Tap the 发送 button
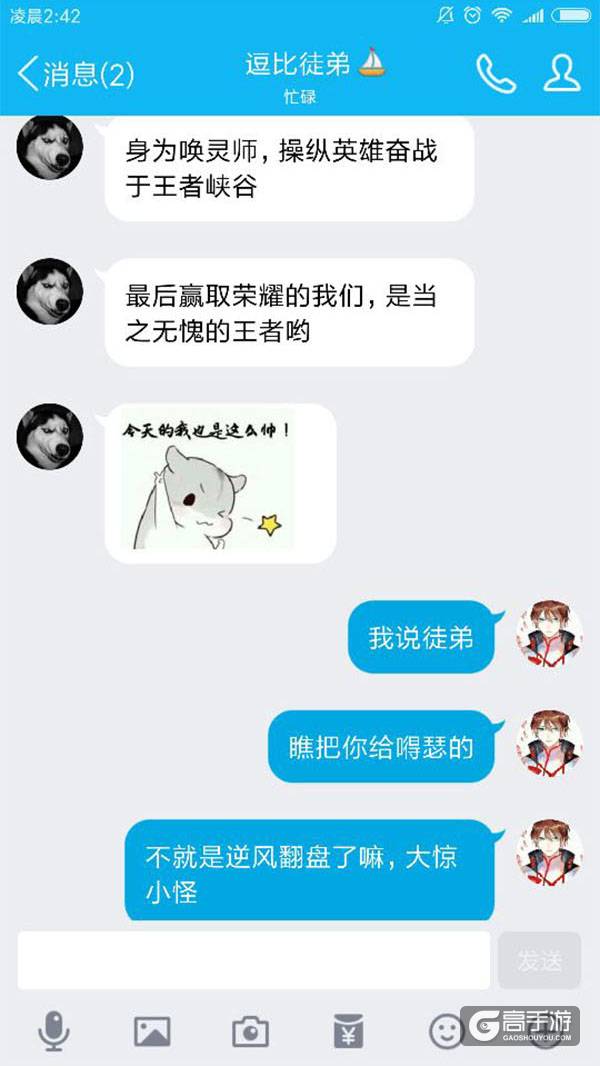Image resolution: width=600 pixels, height=1066 pixels. [539, 961]
